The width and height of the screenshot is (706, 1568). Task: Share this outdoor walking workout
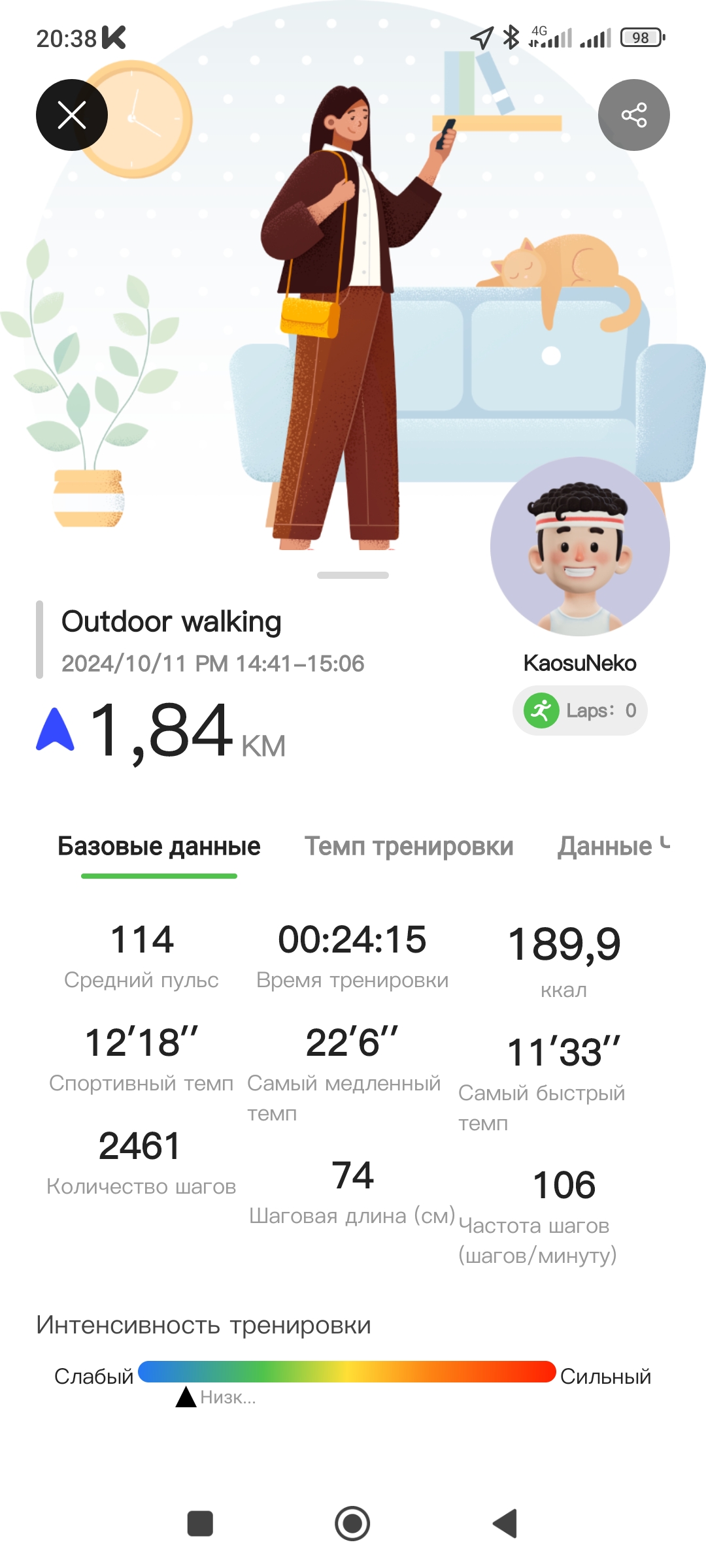[633, 115]
